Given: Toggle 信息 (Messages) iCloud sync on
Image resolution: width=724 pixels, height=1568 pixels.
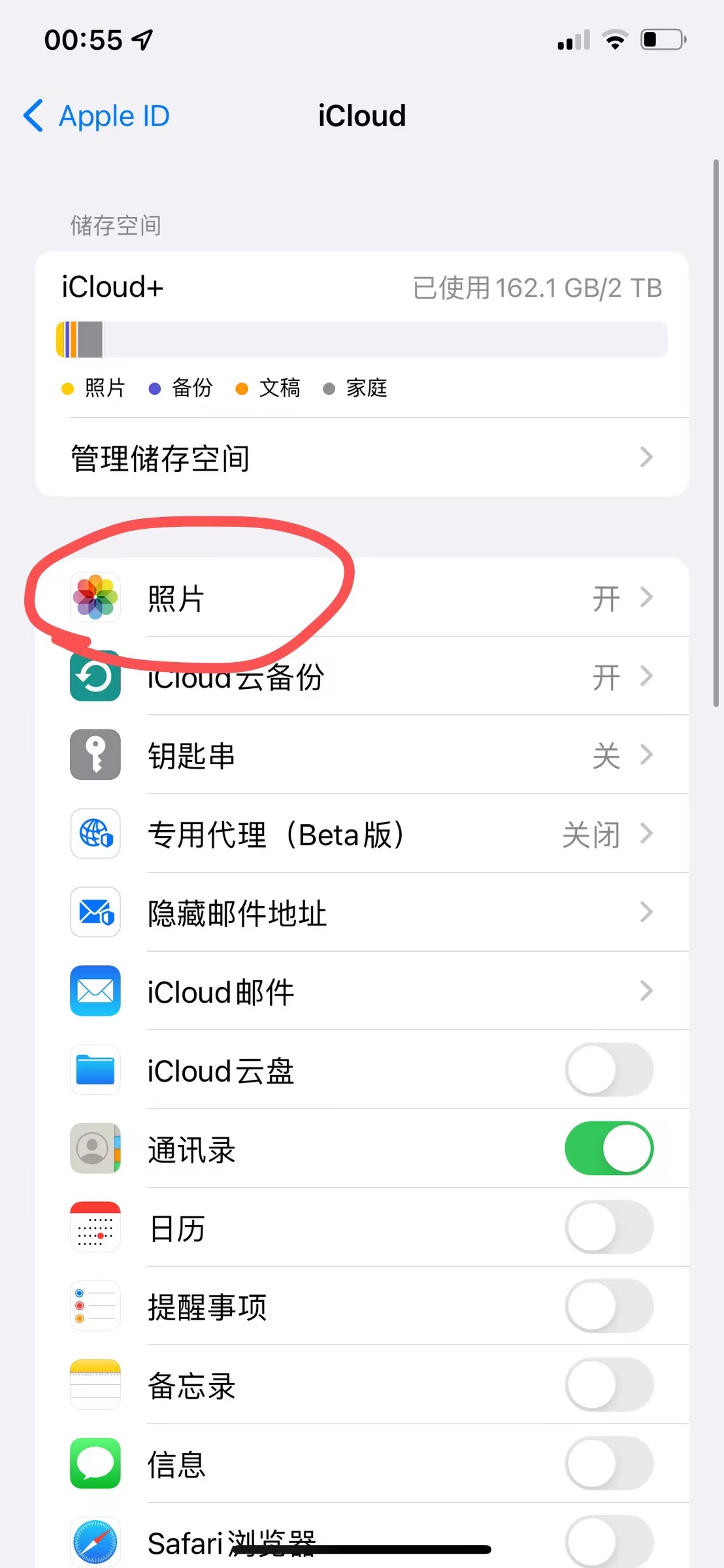Looking at the screenshot, I should coord(608,1464).
